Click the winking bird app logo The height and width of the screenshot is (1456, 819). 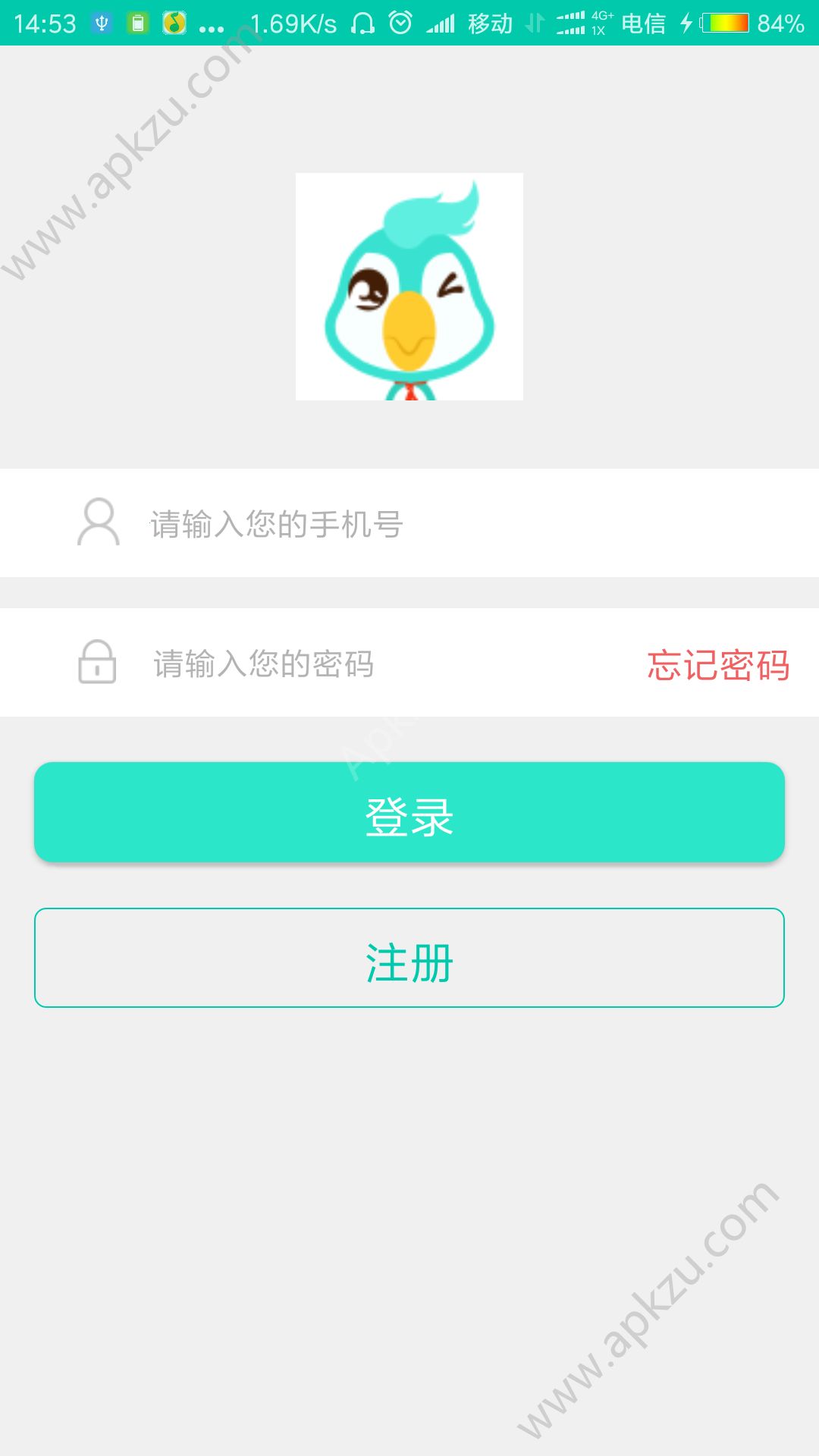click(x=409, y=288)
